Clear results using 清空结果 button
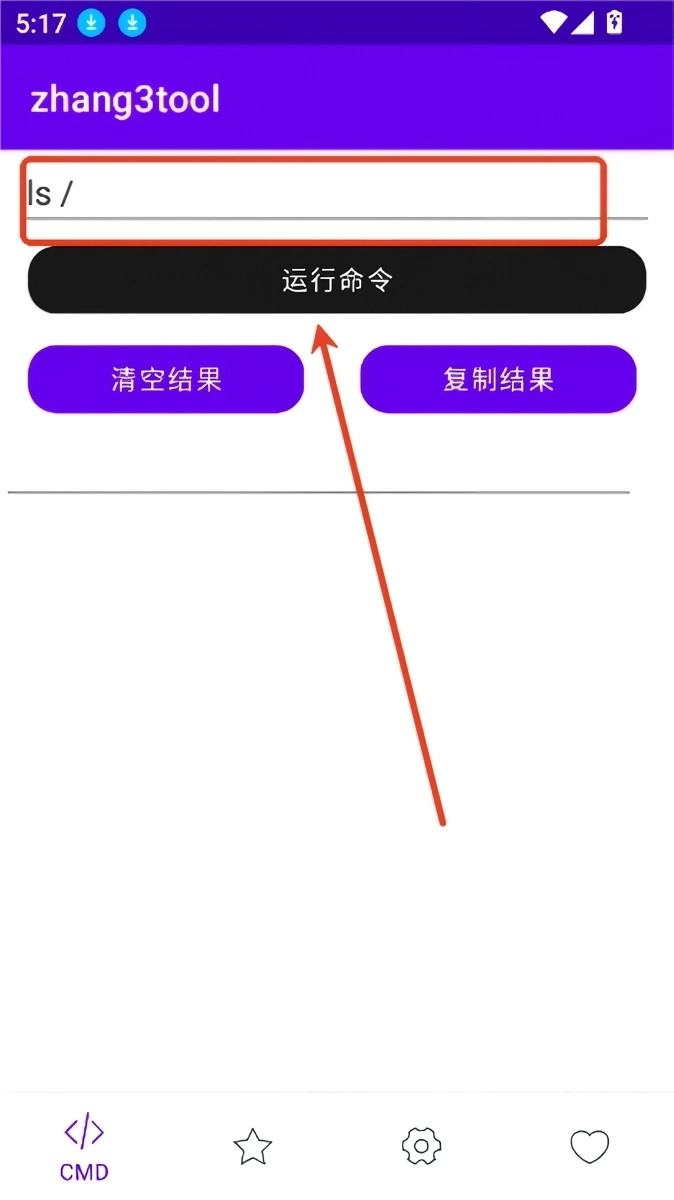674x1200 pixels. tap(166, 379)
